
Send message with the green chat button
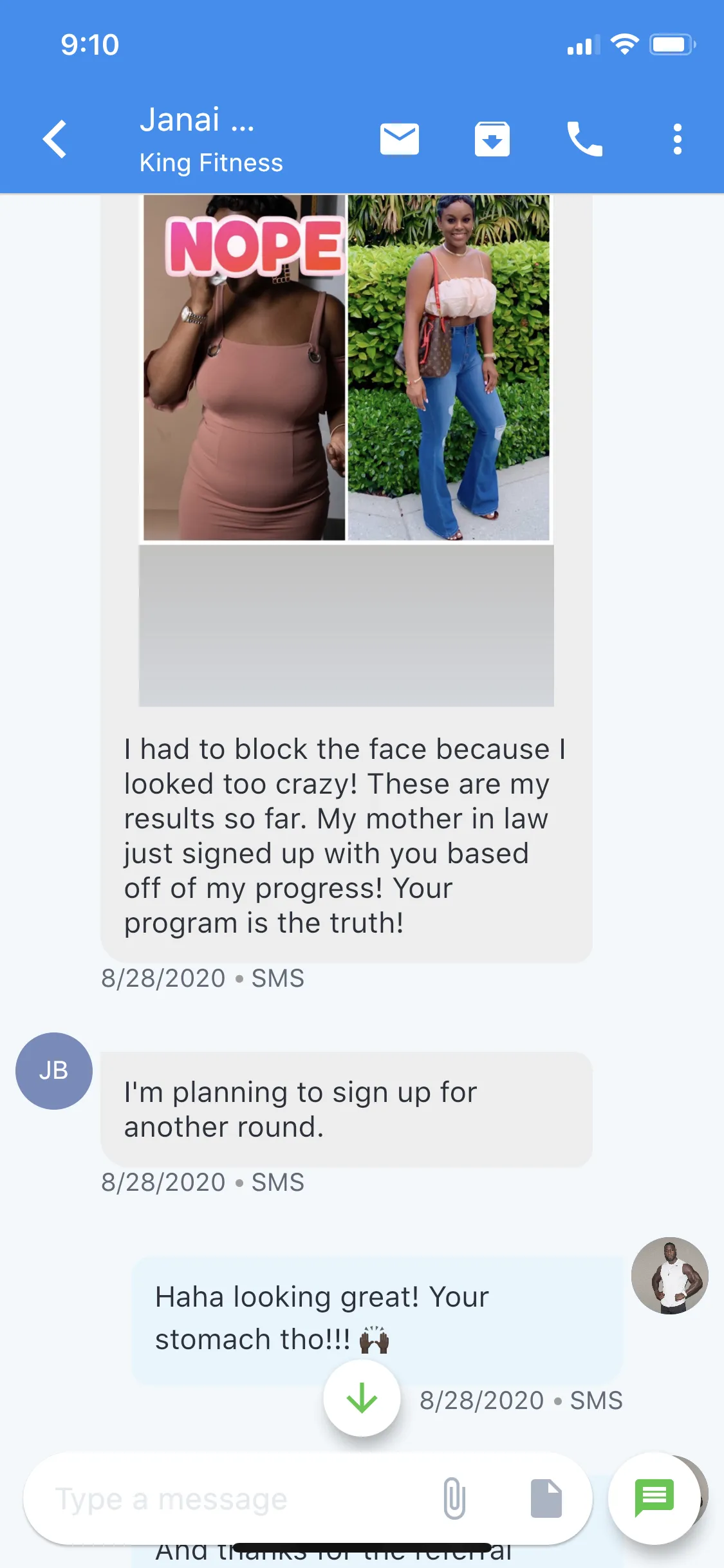(x=654, y=1498)
